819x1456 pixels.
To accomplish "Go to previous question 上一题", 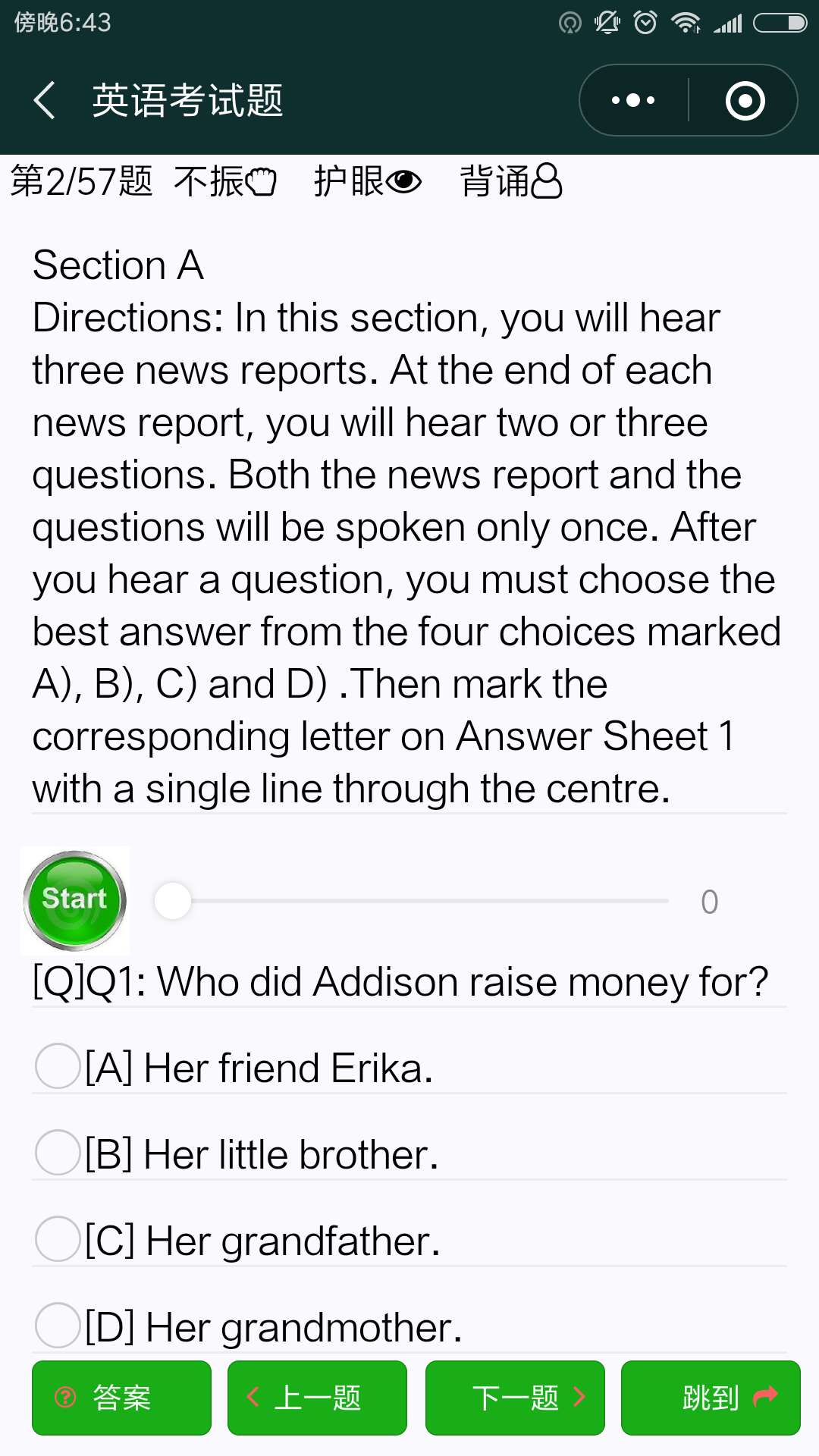I will [x=317, y=1398].
